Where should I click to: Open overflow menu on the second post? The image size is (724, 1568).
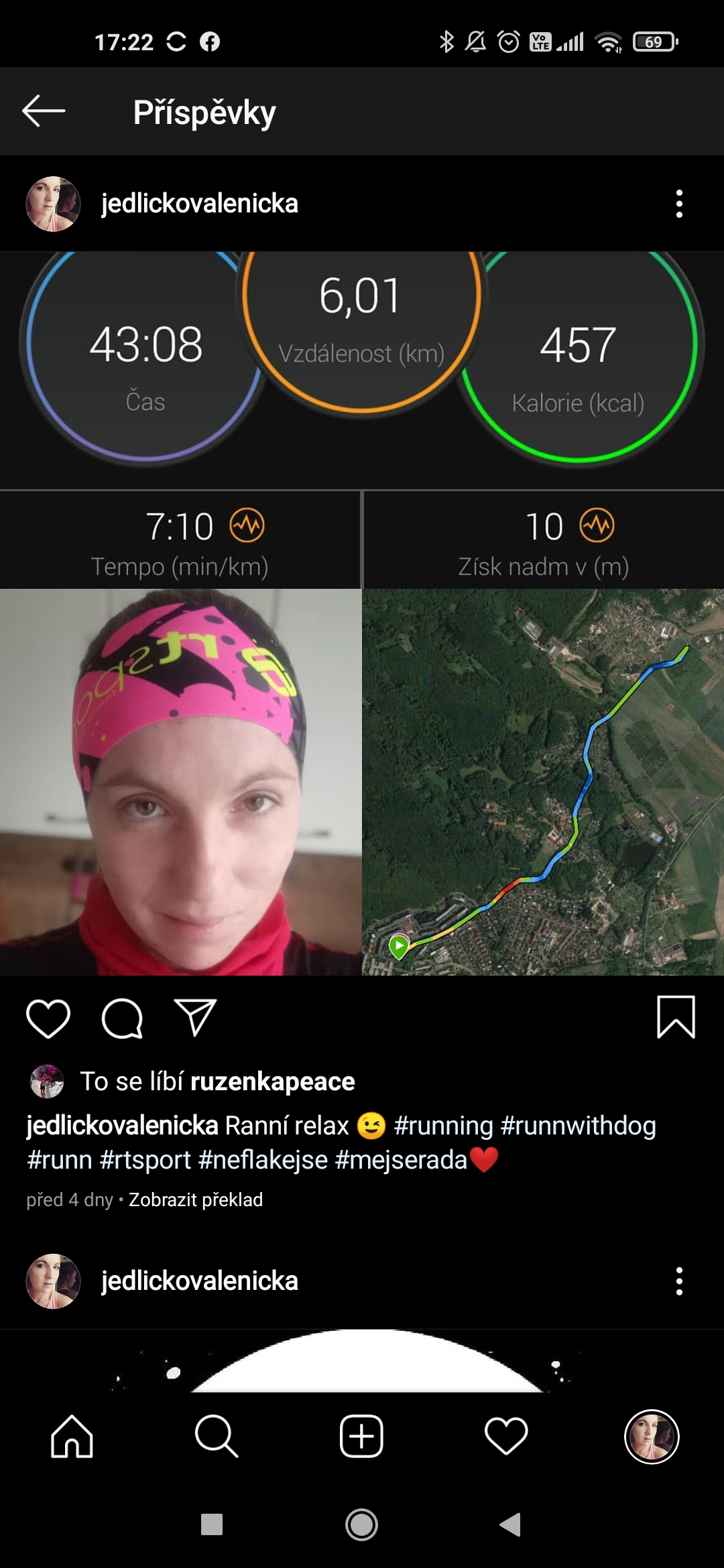pos(679,1281)
